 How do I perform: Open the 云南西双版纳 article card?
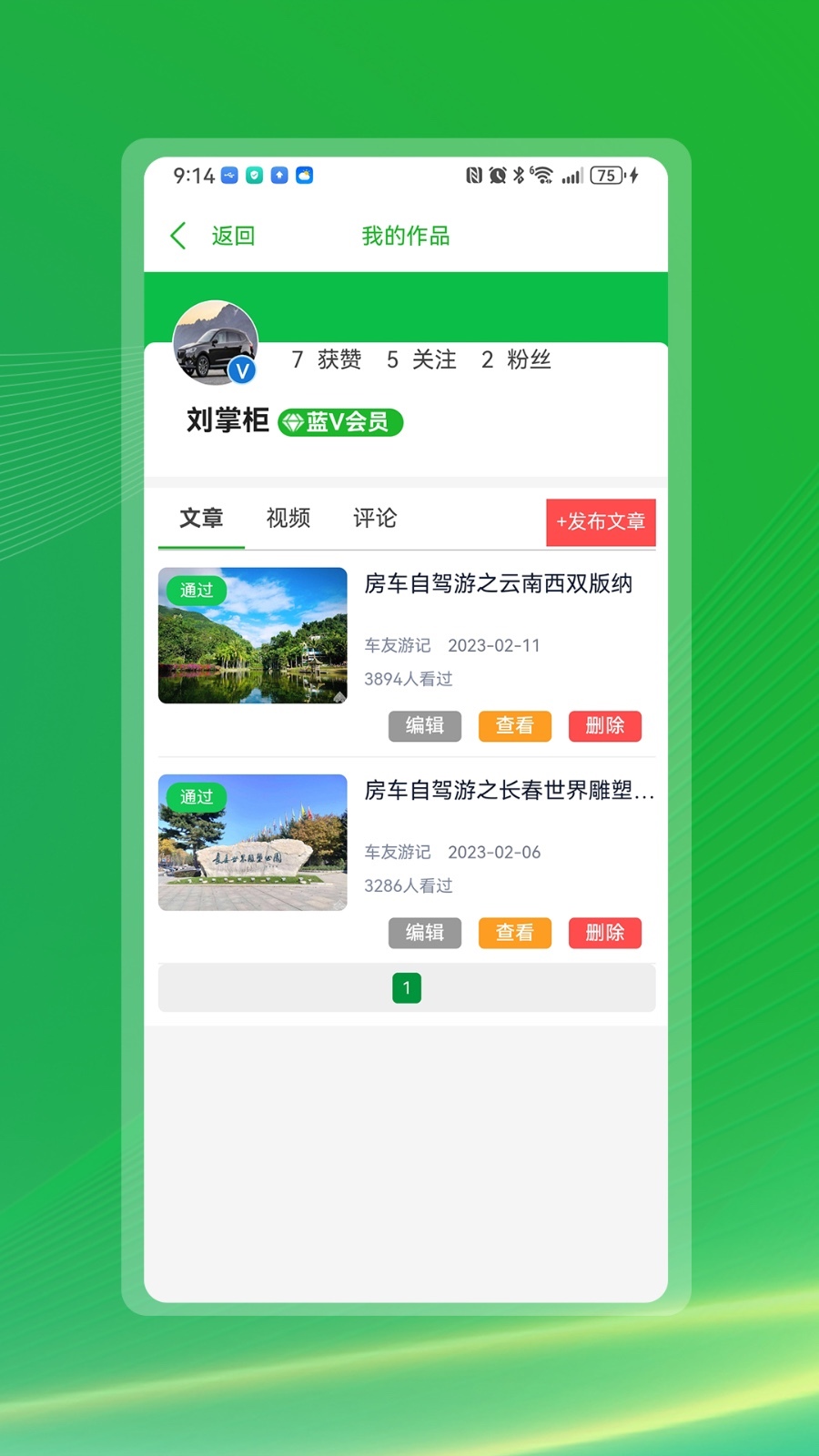(x=498, y=584)
